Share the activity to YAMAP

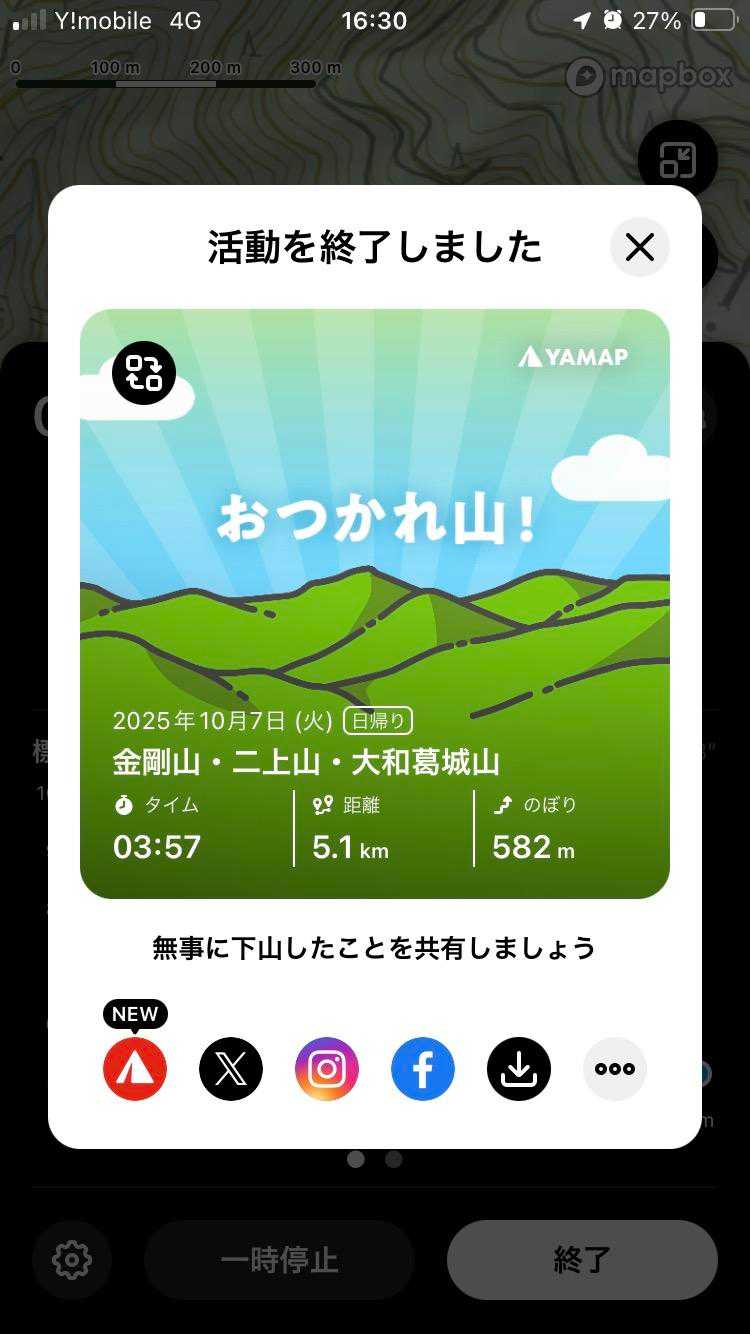135,1069
